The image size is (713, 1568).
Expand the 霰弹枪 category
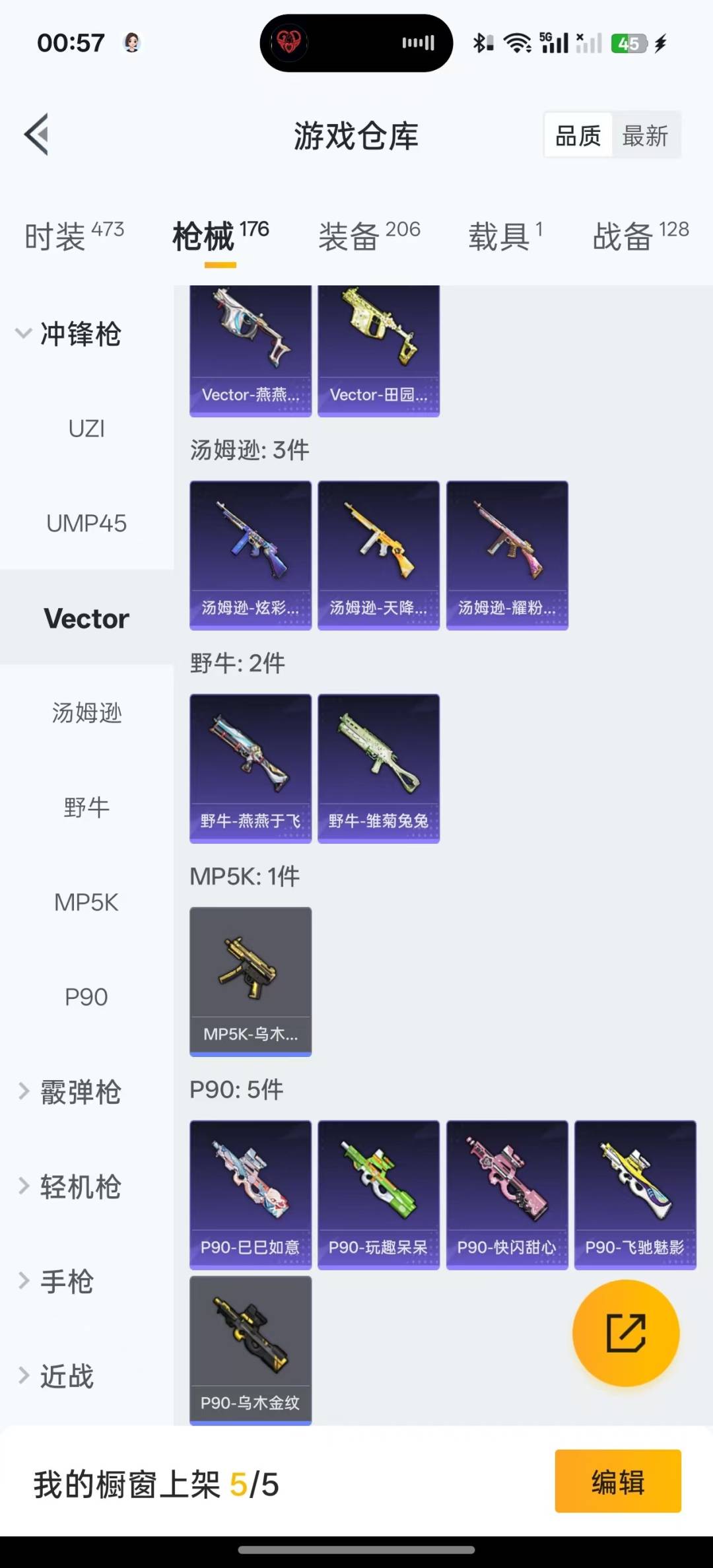coord(69,1091)
